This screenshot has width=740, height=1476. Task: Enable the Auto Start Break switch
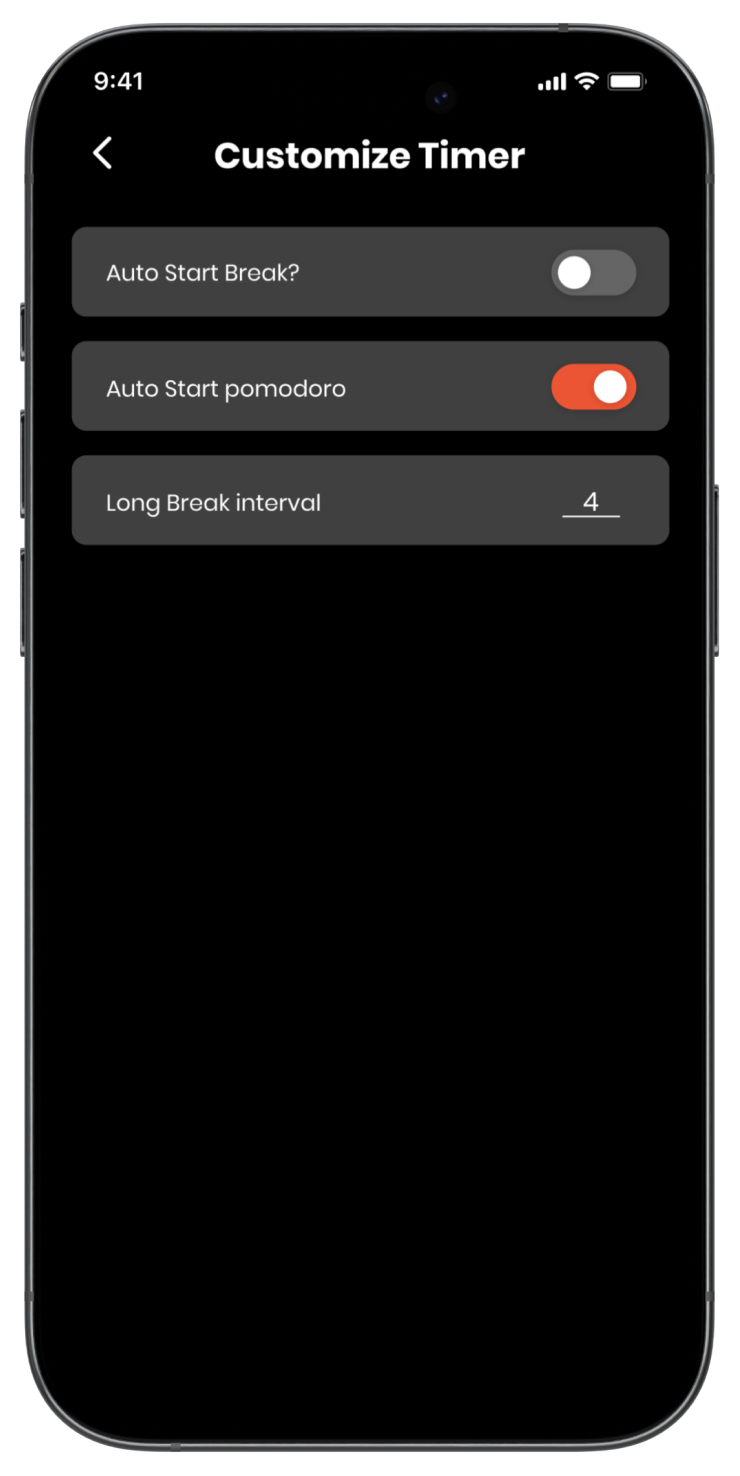tap(593, 273)
